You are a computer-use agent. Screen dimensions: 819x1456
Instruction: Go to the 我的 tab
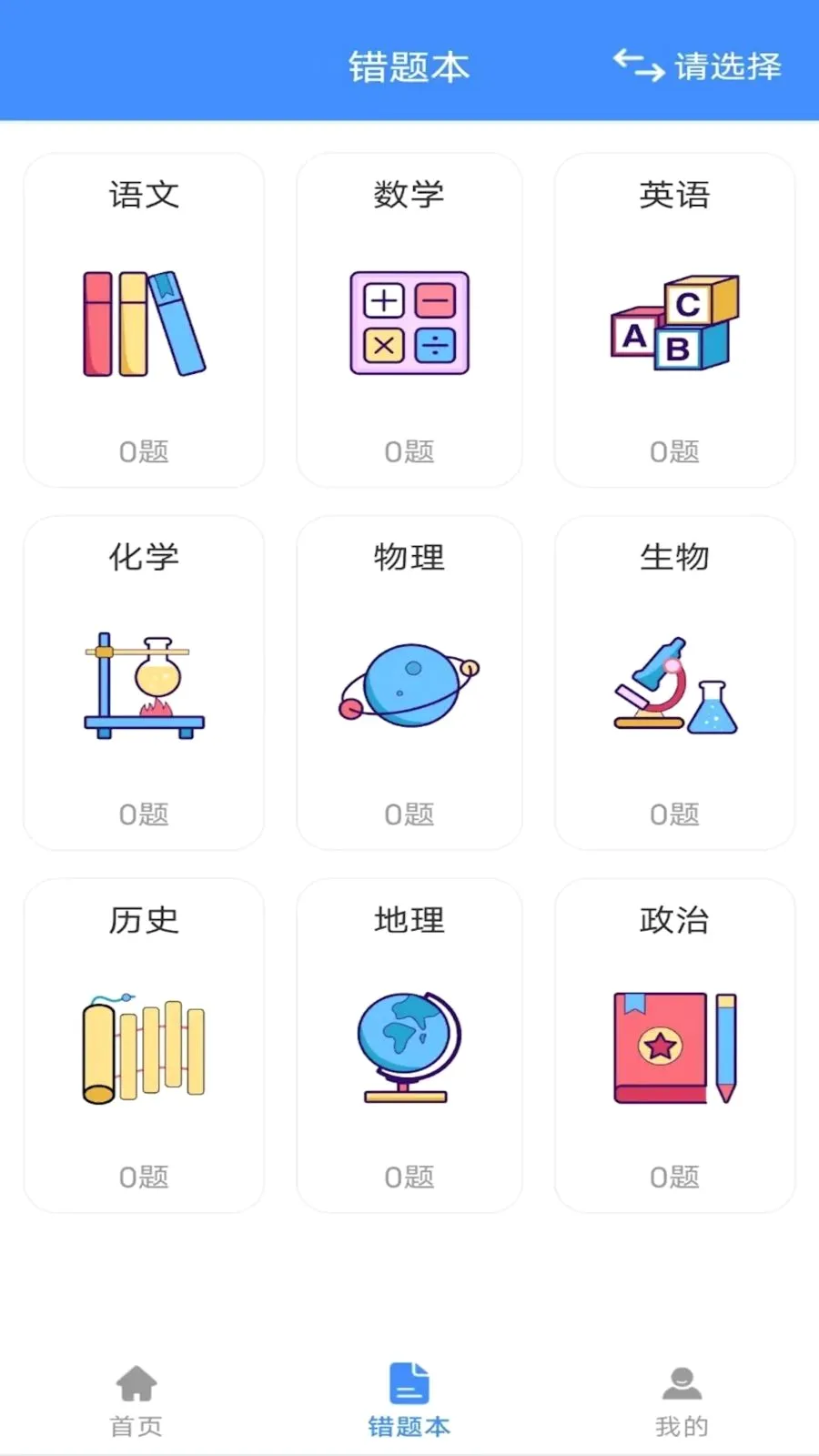point(682,1401)
